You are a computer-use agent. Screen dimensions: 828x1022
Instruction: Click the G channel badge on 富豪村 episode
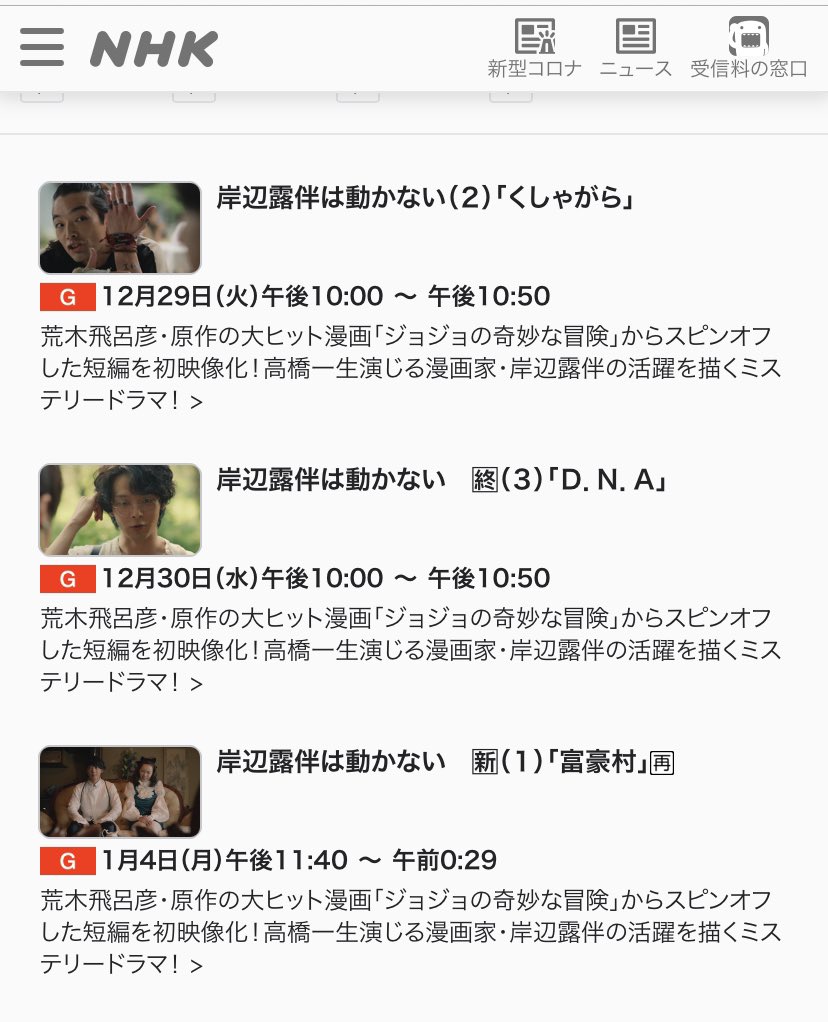coord(67,860)
